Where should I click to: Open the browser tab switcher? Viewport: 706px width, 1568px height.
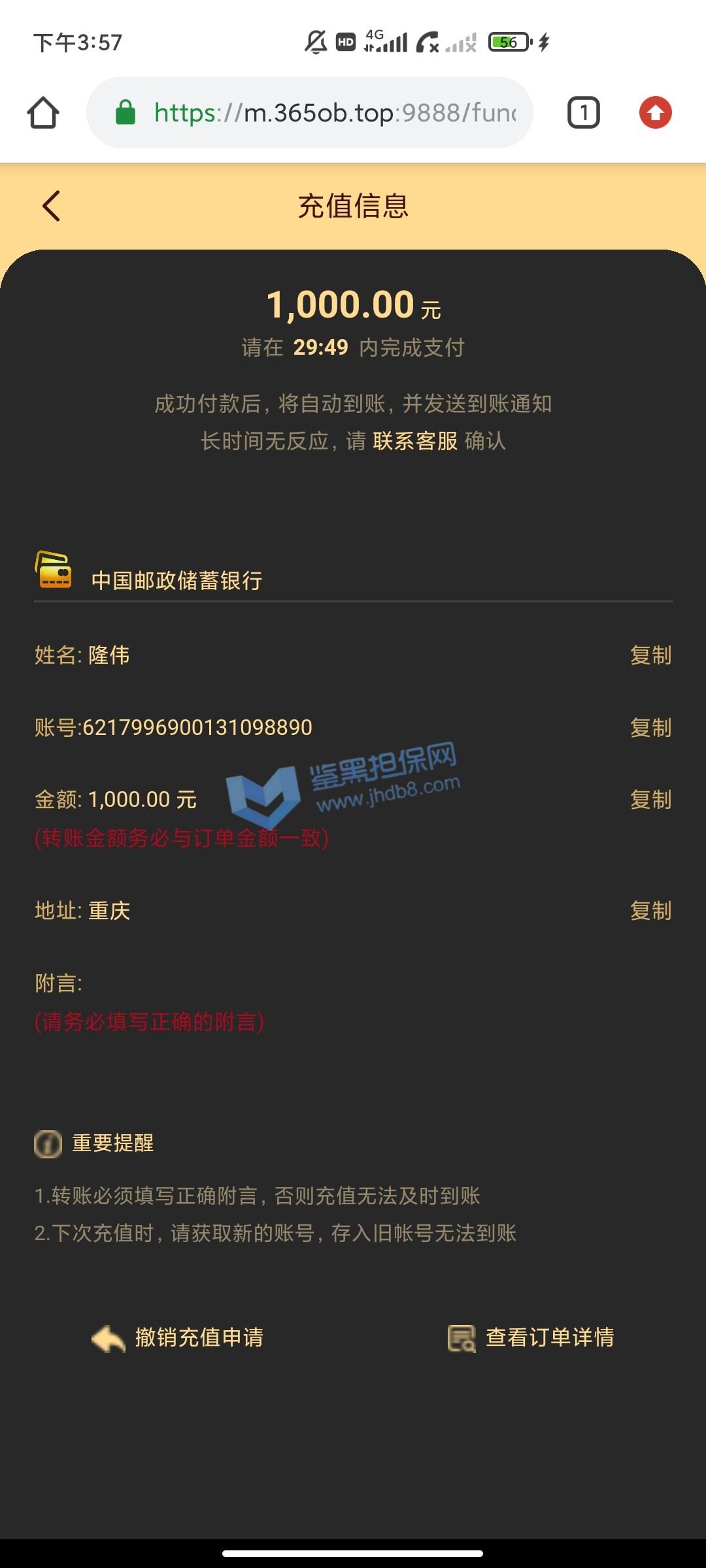pyautogui.click(x=583, y=112)
